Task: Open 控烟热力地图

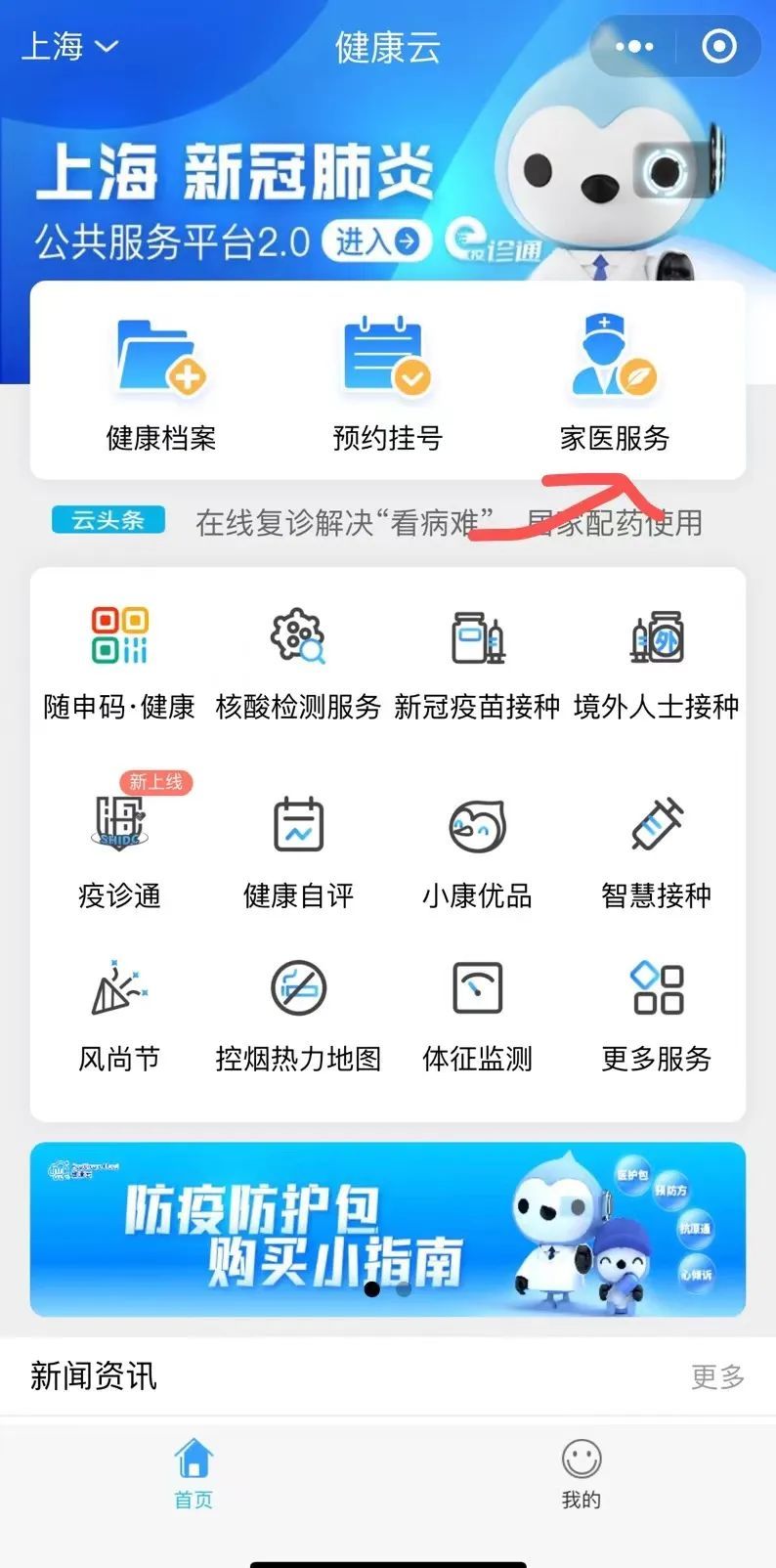Action: click(x=298, y=1015)
